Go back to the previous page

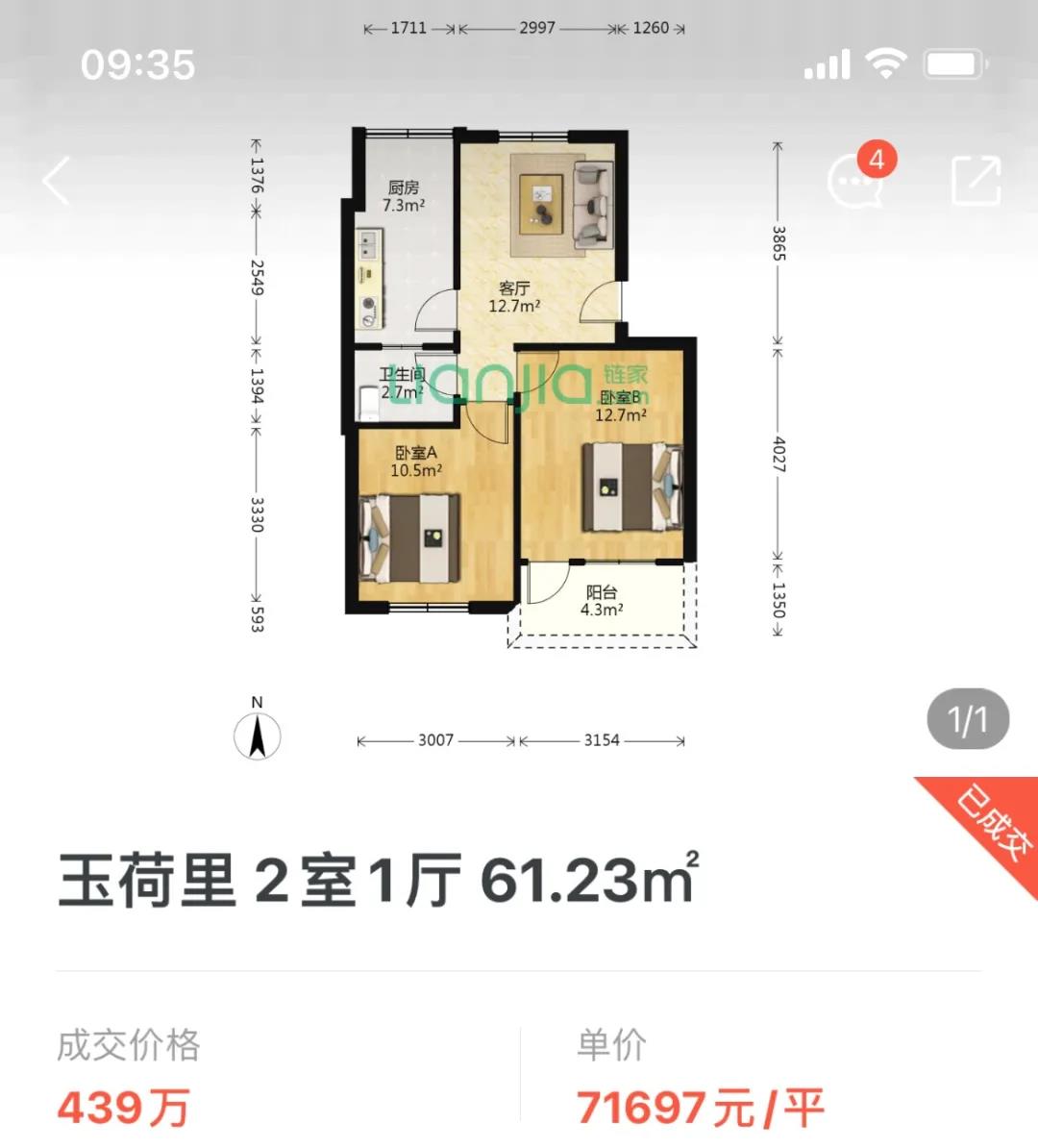pos(58,181)
